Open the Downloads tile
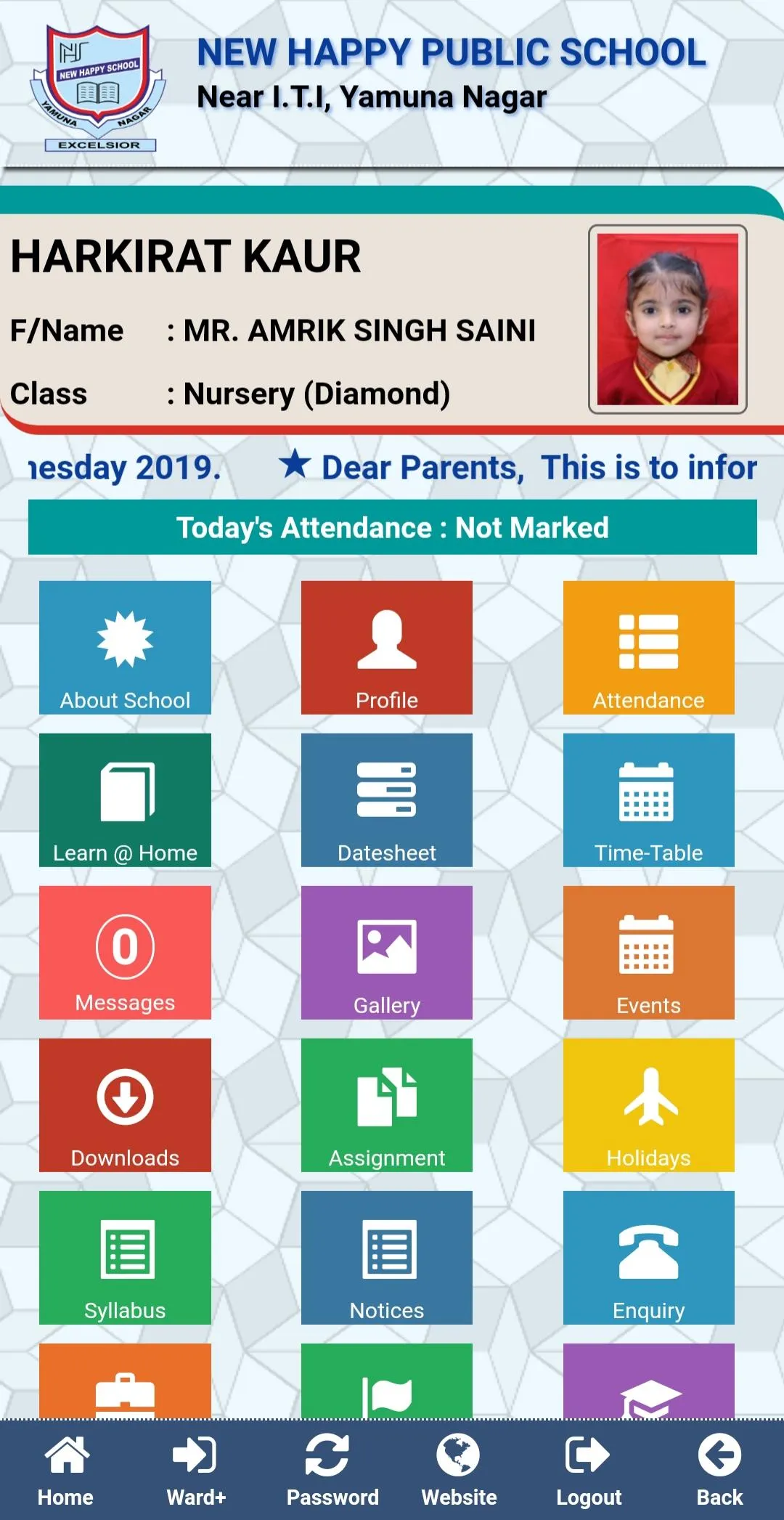The height and width of the screenshot is (1520, 784). (x=125, y=1105)
